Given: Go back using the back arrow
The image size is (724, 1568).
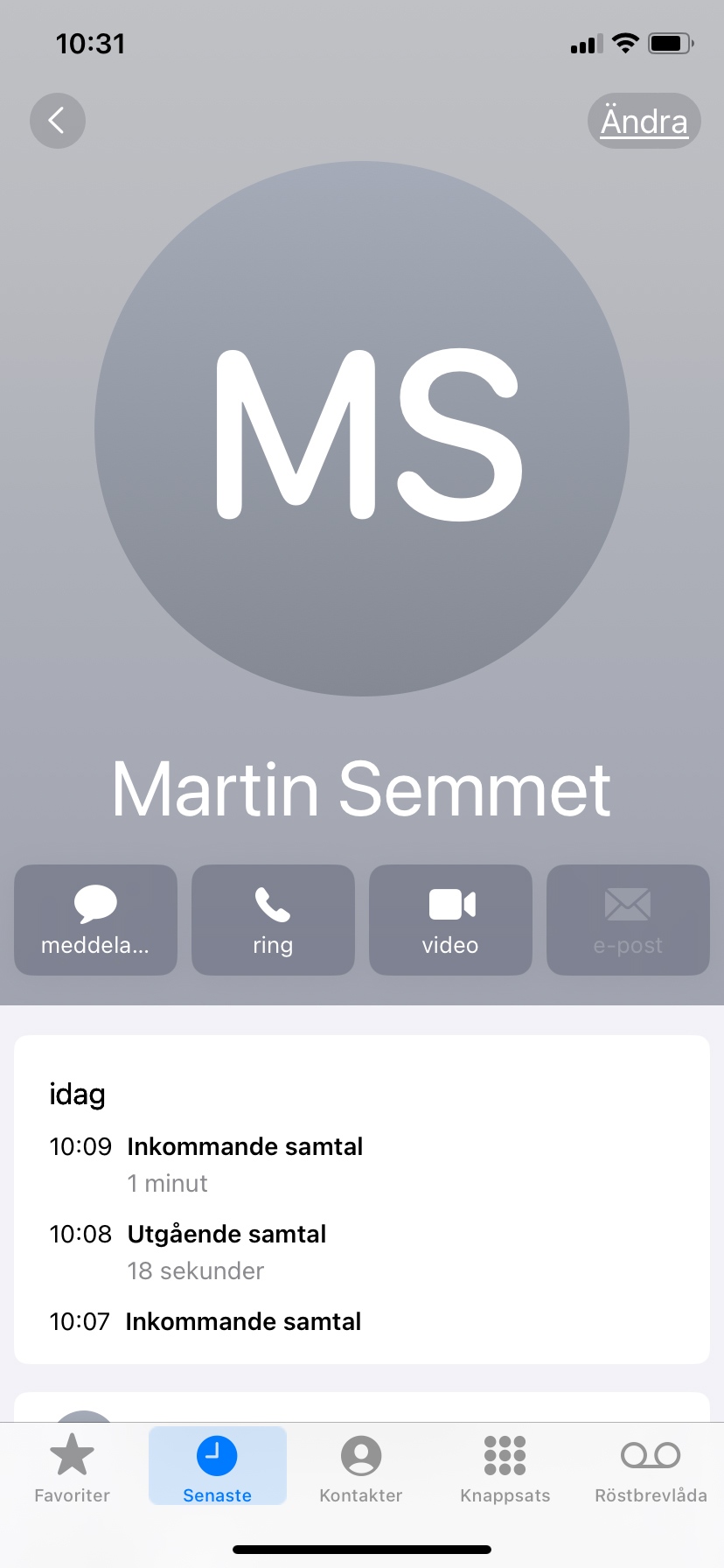Looking at the screenshot, I should click(x=58, y=121).
